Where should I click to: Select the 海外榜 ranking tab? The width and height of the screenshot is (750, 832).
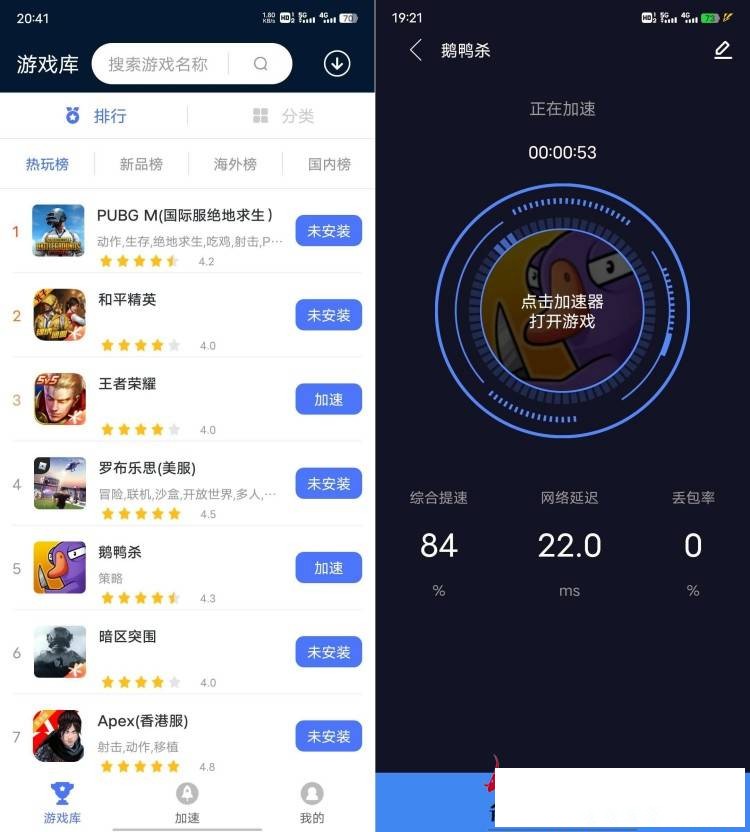235,164
